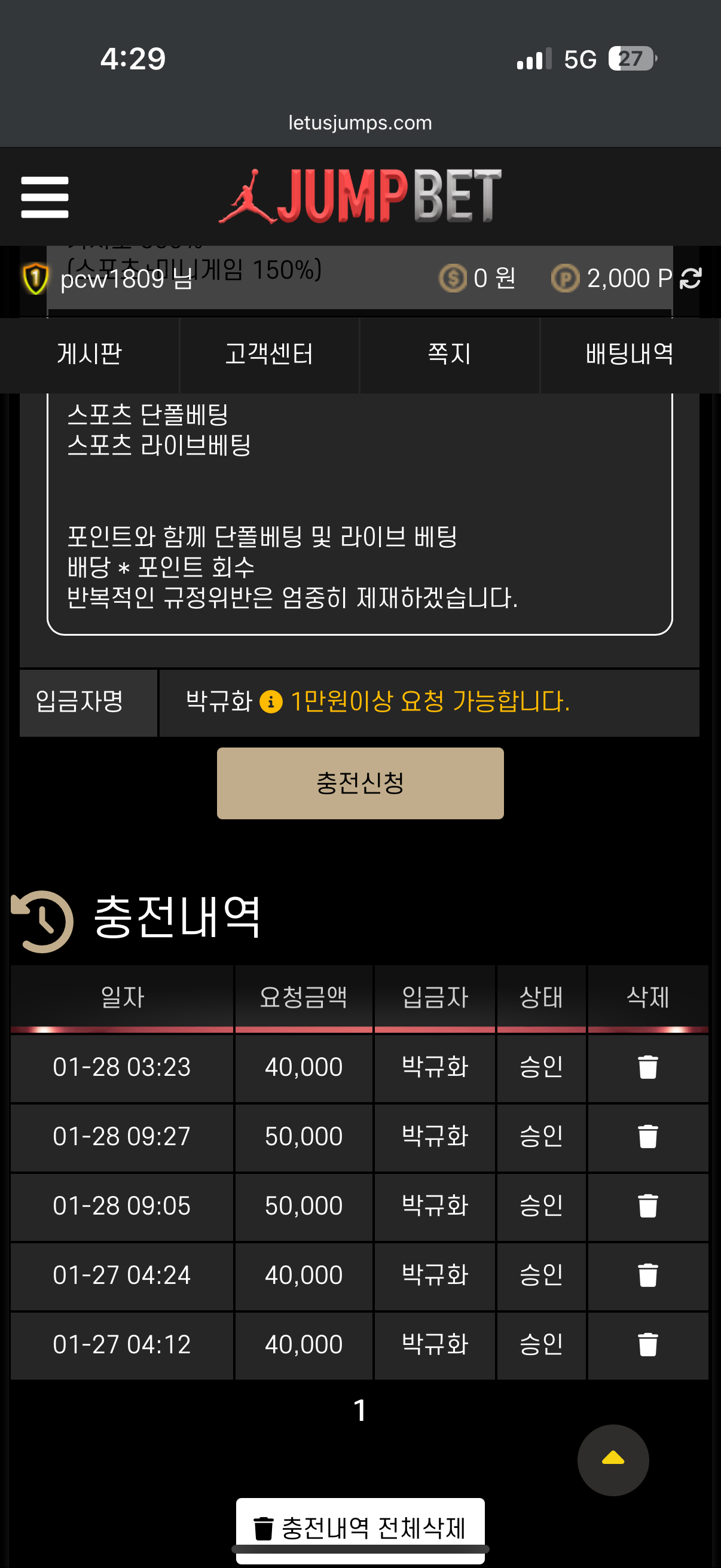Open the 쪽지 messages tab
Image resolution: width=721 pixels, height=1568 pixels.
[449, 354]
